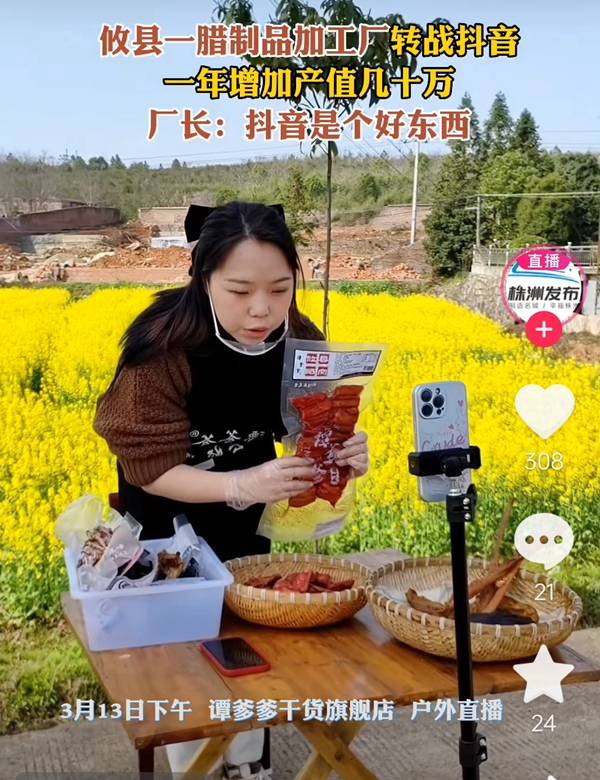This screenshot has width=600, height=780.
Task: Add this video to favorites with the star
Action: point(543,674)
